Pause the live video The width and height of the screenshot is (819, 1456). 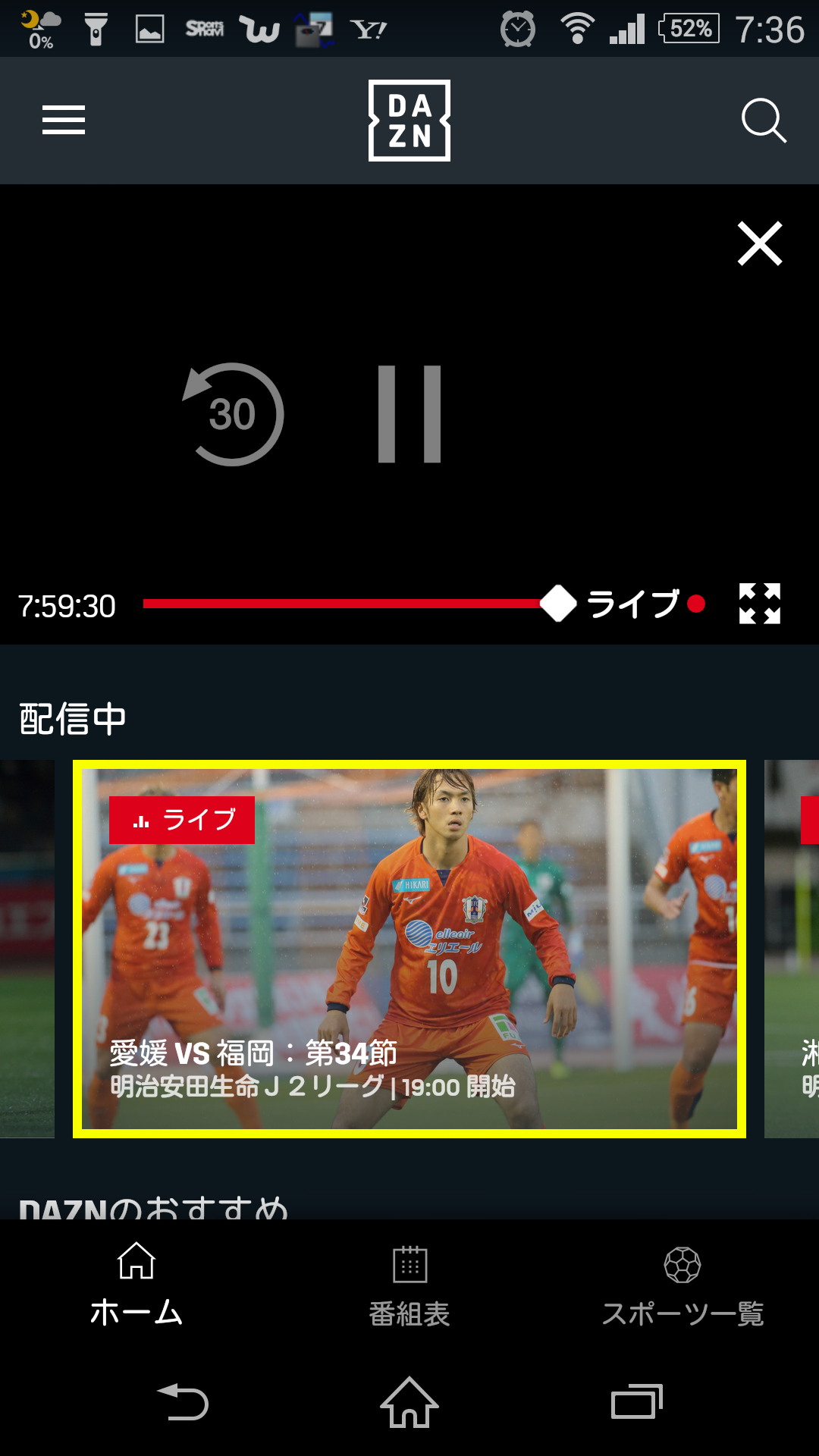click(x=409, y=414)
